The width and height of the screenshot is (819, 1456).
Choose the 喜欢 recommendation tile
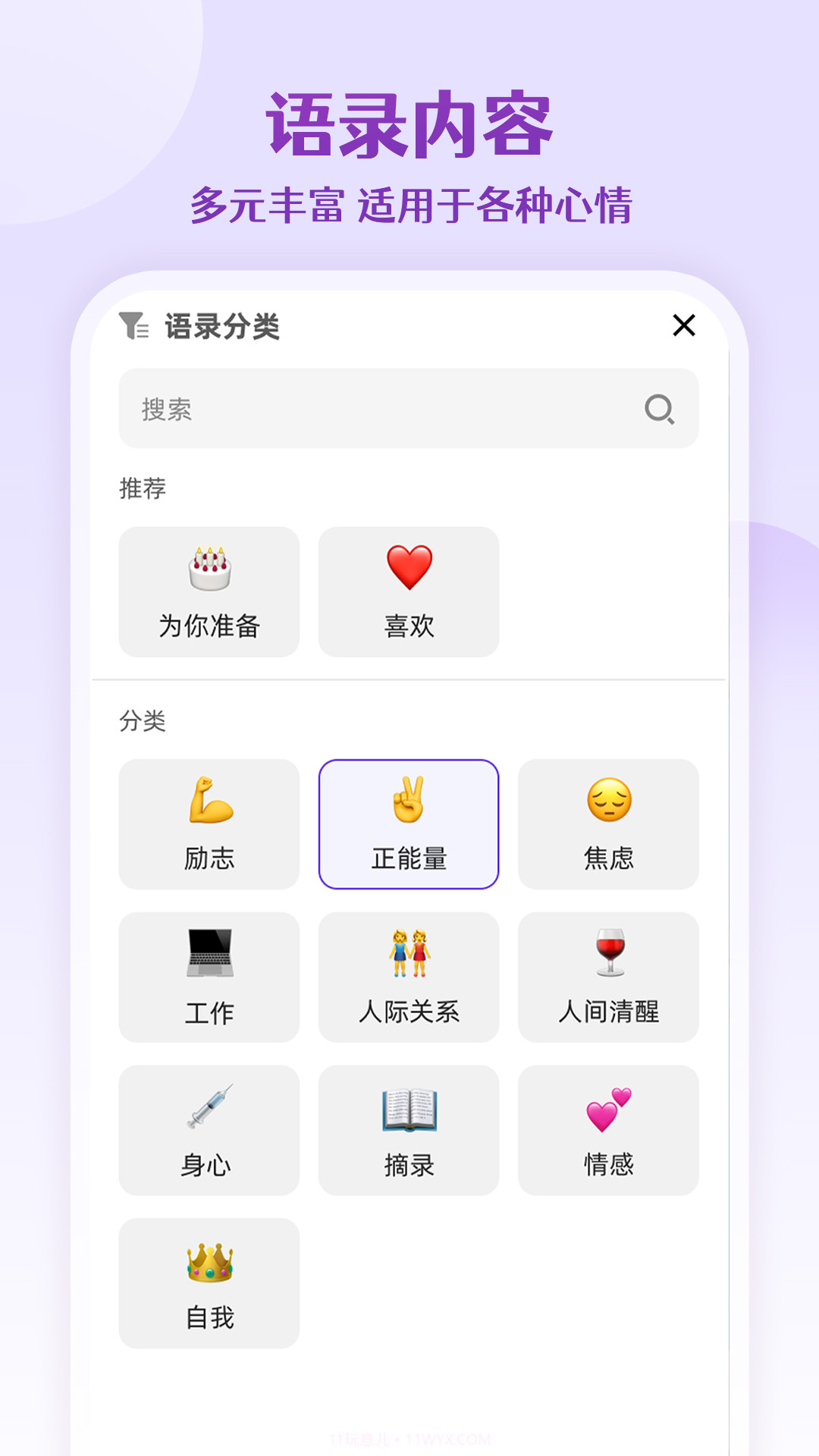point(409,592)
